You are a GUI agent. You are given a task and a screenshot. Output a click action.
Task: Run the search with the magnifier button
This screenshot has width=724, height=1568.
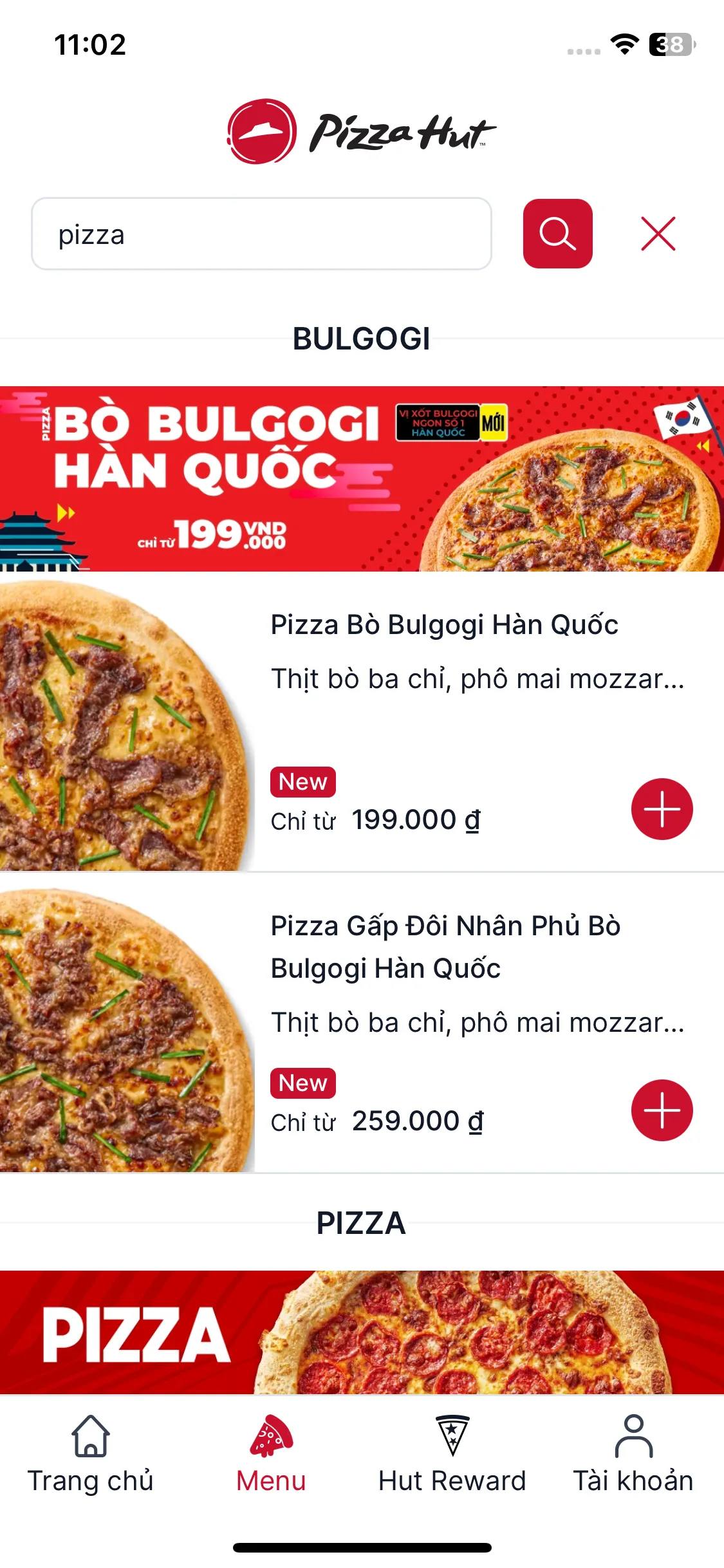pos(557,234)
